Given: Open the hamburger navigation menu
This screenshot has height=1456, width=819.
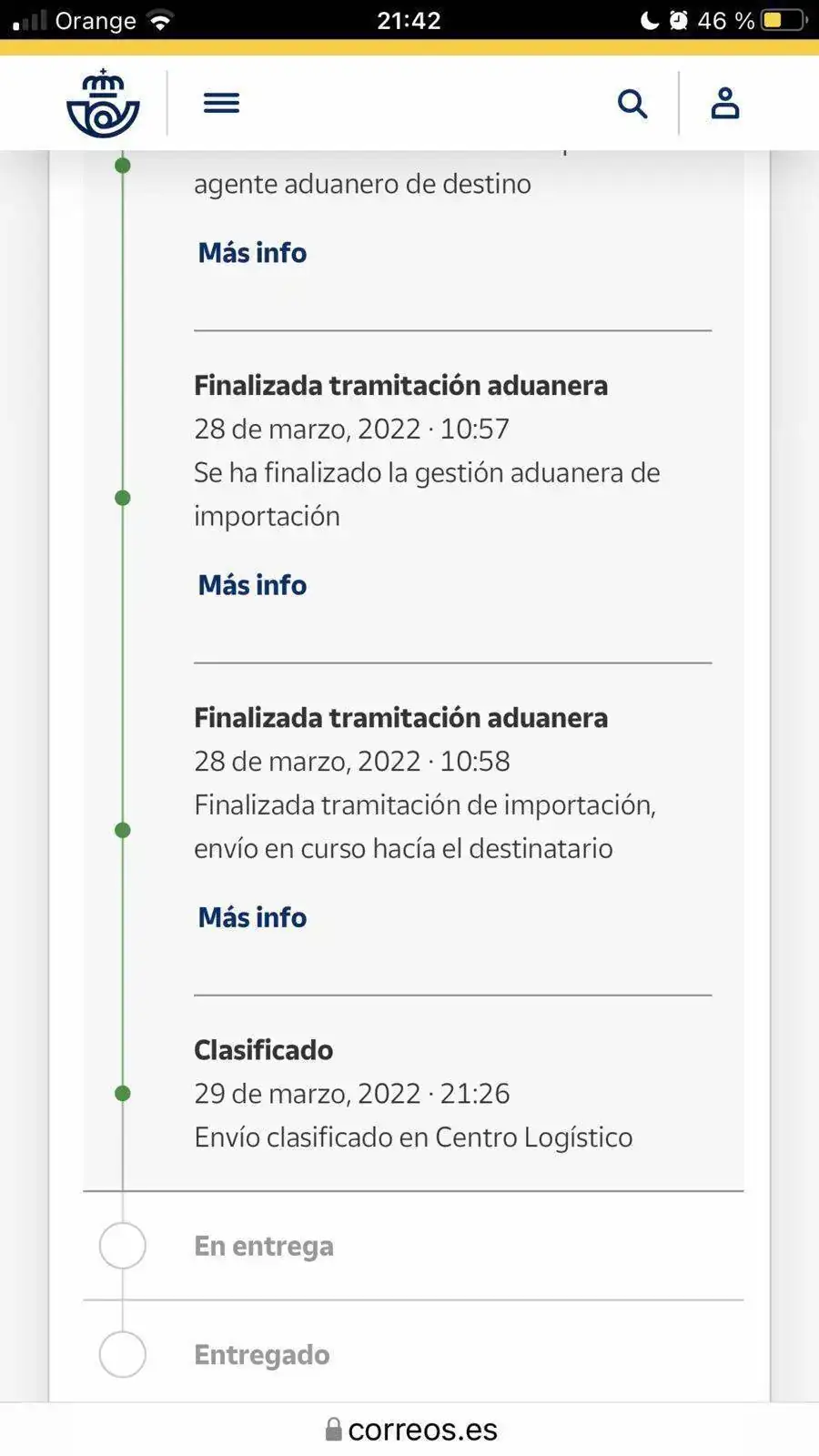Looking at the screenshot, I should click(221, 103).
